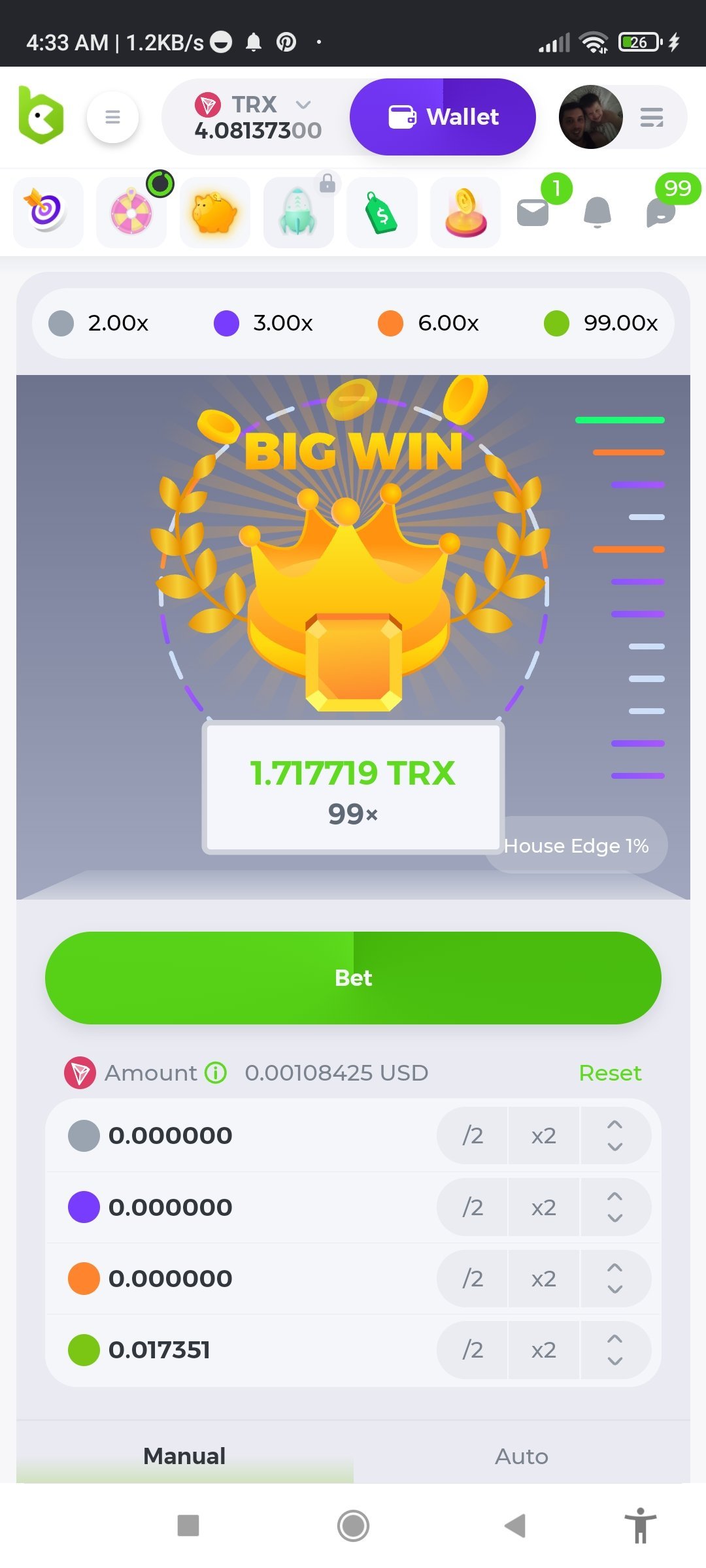The height and width of the screenshot is (1568, 706).
Task: Halve the green 0.017351 bet amount
Action: (473, 1350)
